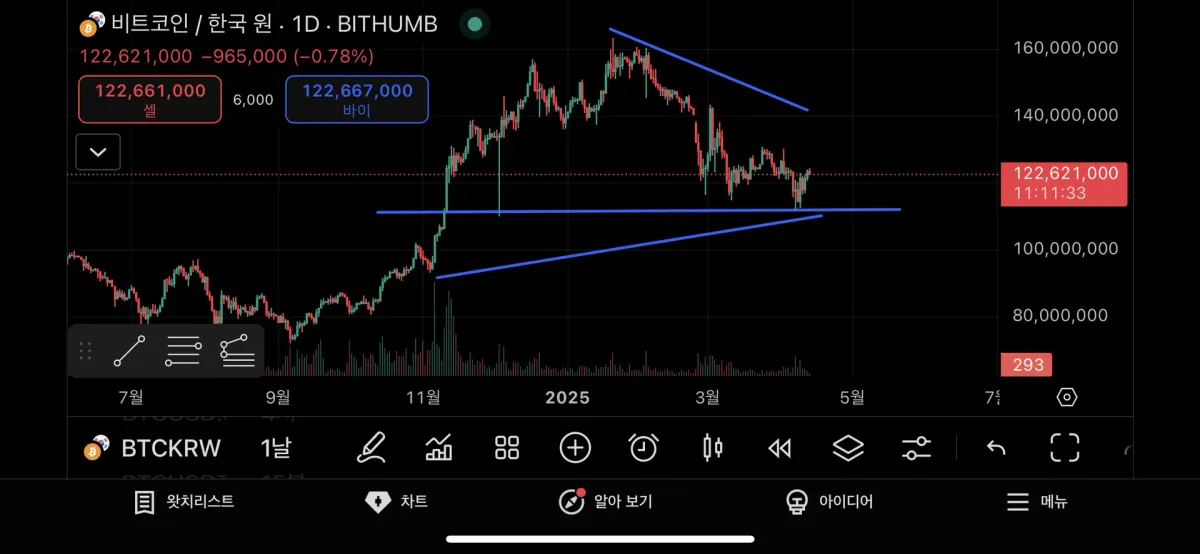Open the indicators menu
The width and height of the screenshot is (1200, 554).
point(439,447)
